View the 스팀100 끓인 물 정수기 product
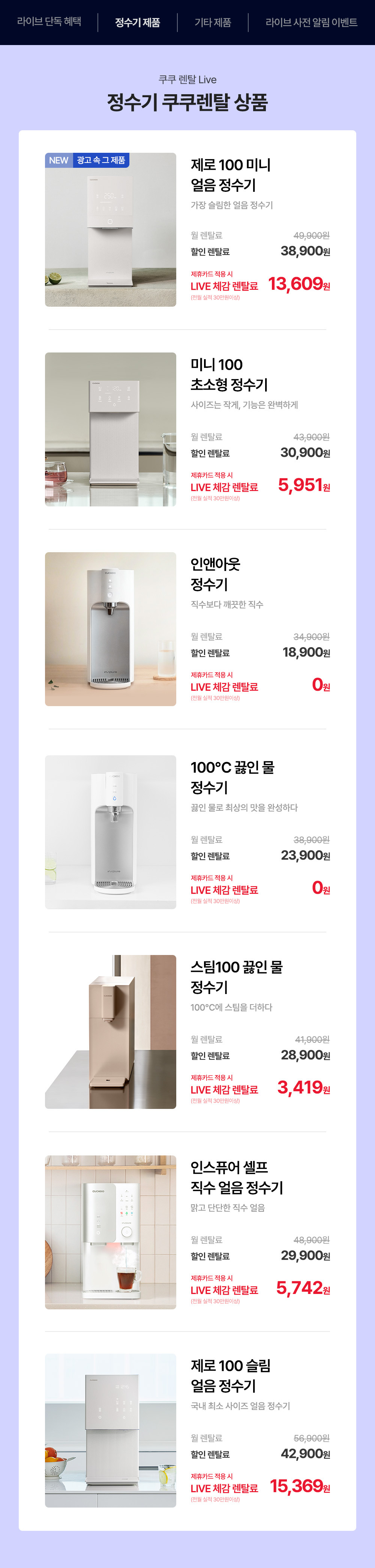This screenshot has height=1568, width=375. [x=187, y=1032]
